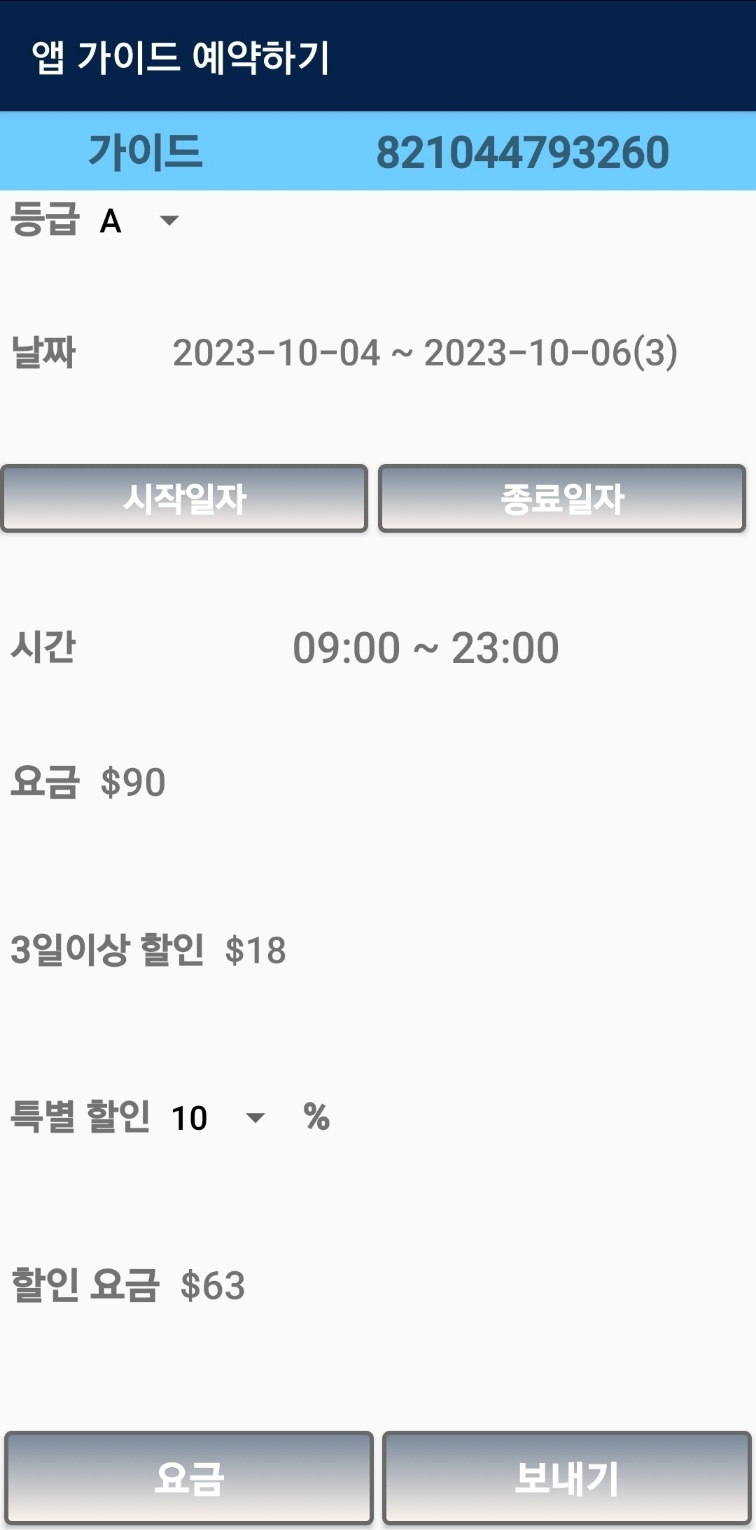
Task: Open the 등급 grade dropdown
Action: coord(139,221)
